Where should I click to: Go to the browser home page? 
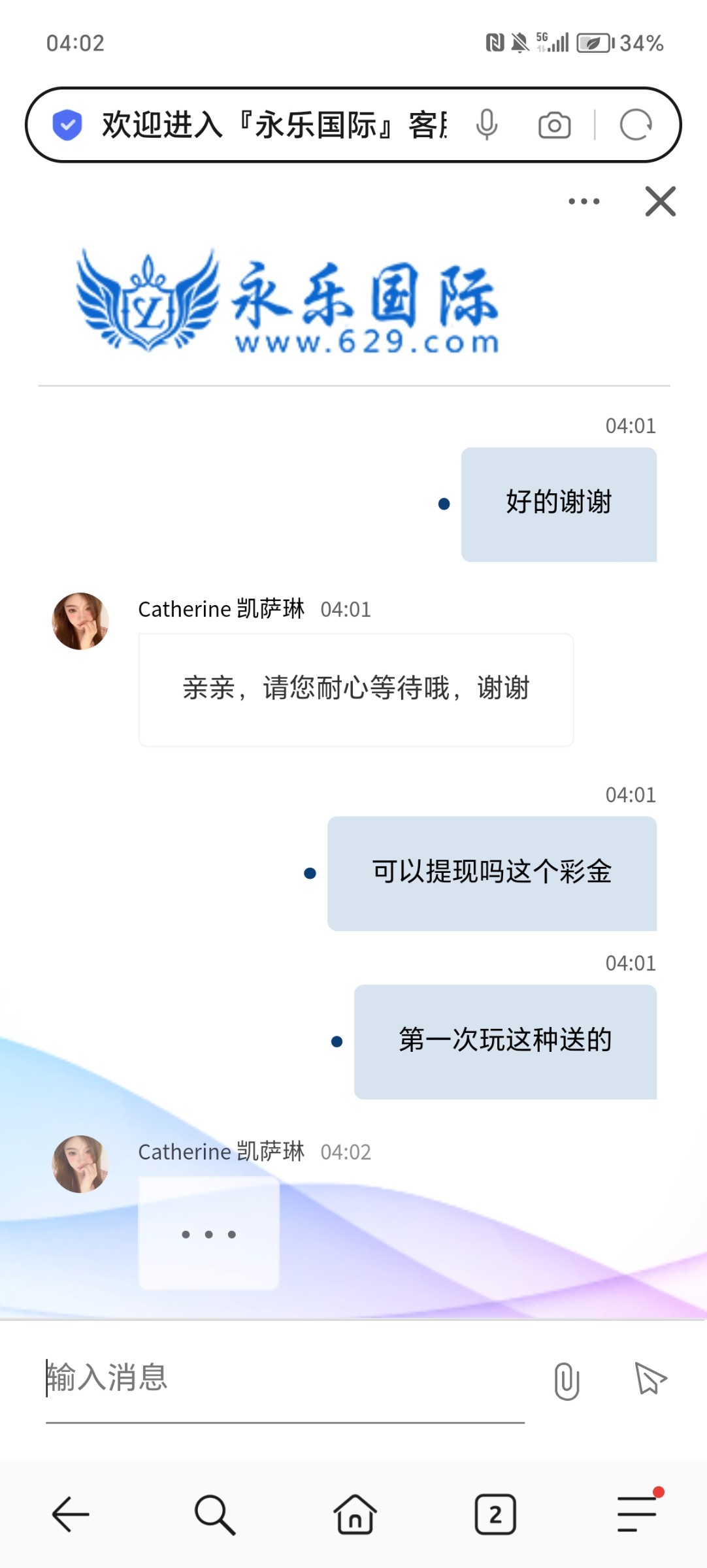[x=355, y=1514]
